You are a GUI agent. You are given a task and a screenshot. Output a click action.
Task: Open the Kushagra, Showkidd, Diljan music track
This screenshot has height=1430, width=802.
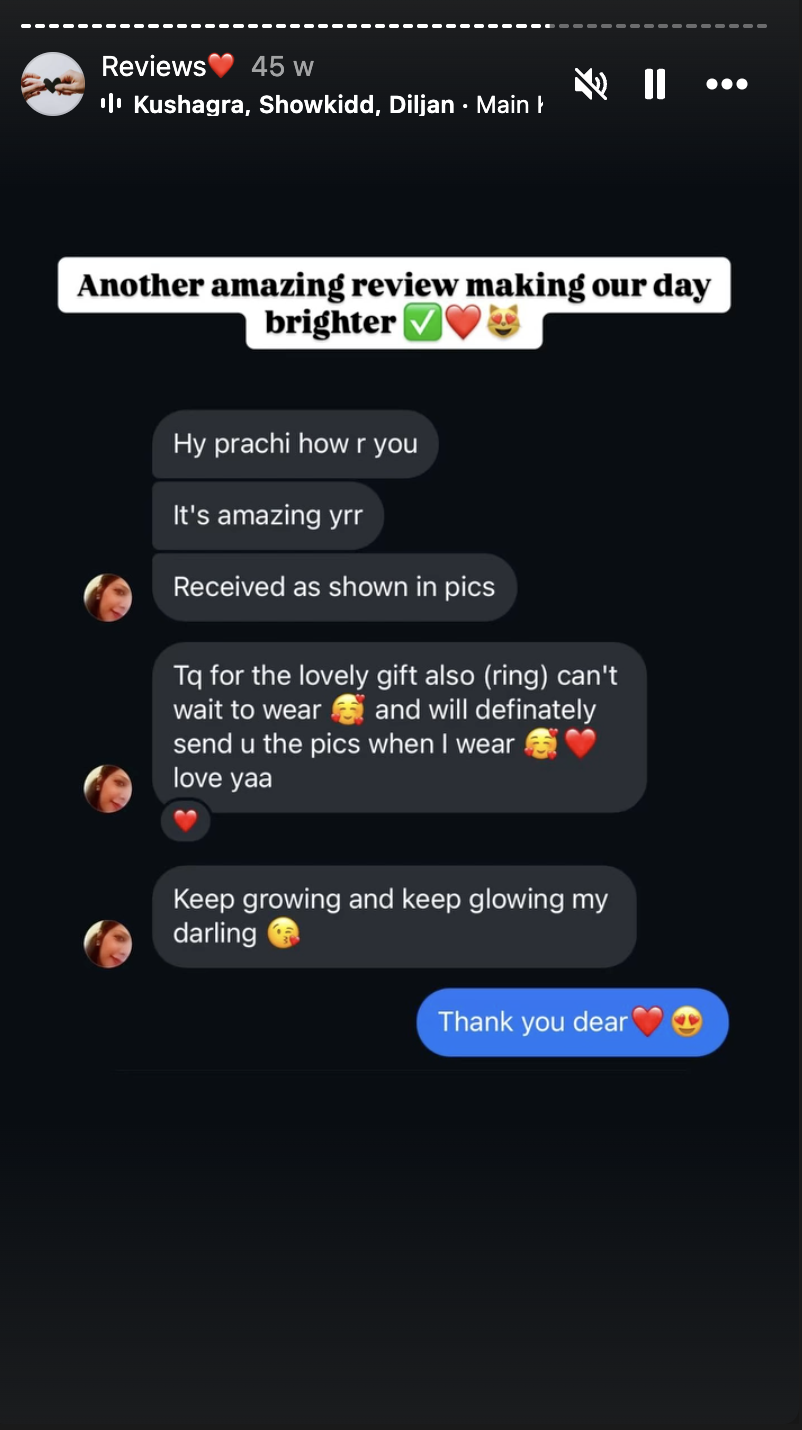click(x=322, y=105)
